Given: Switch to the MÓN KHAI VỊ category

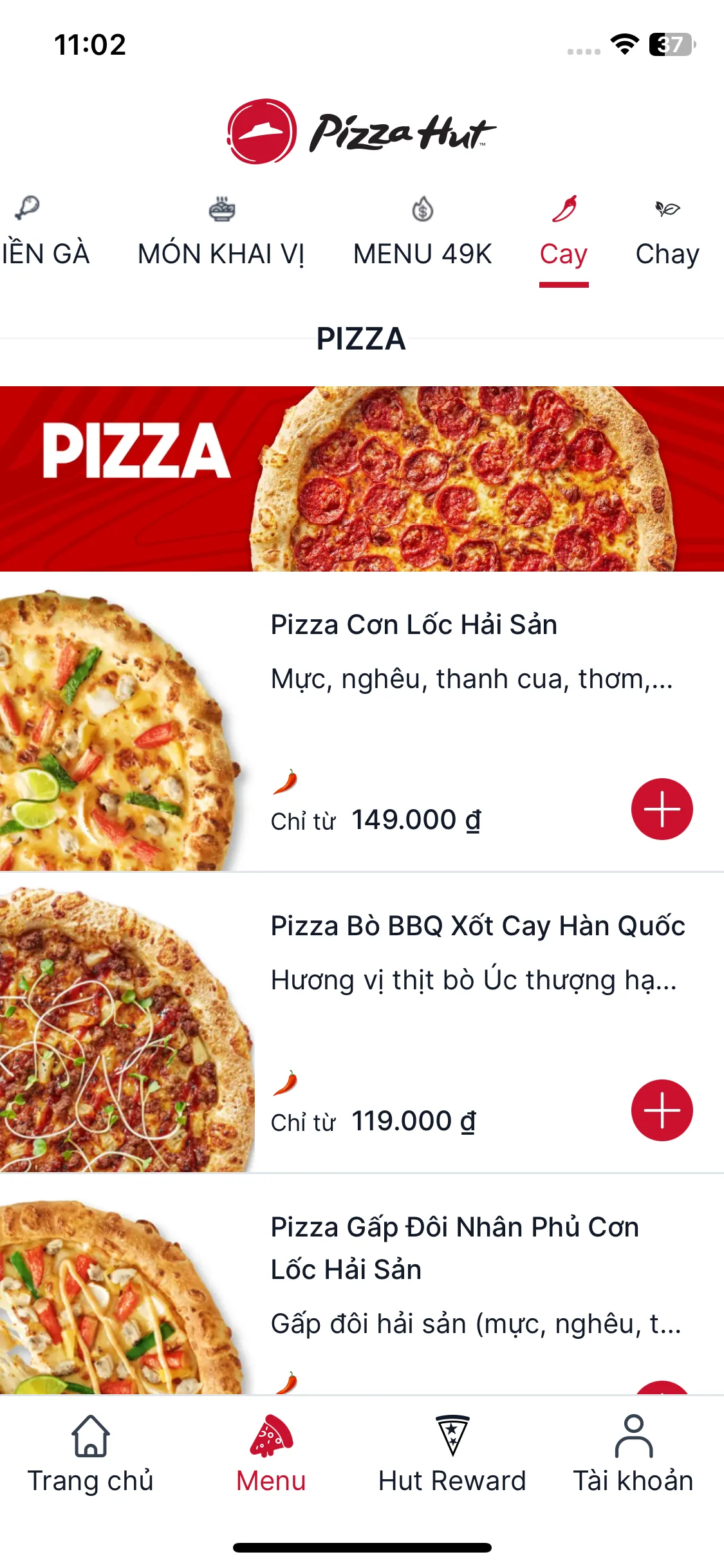Looking at the screenshot, I should 221,235.
